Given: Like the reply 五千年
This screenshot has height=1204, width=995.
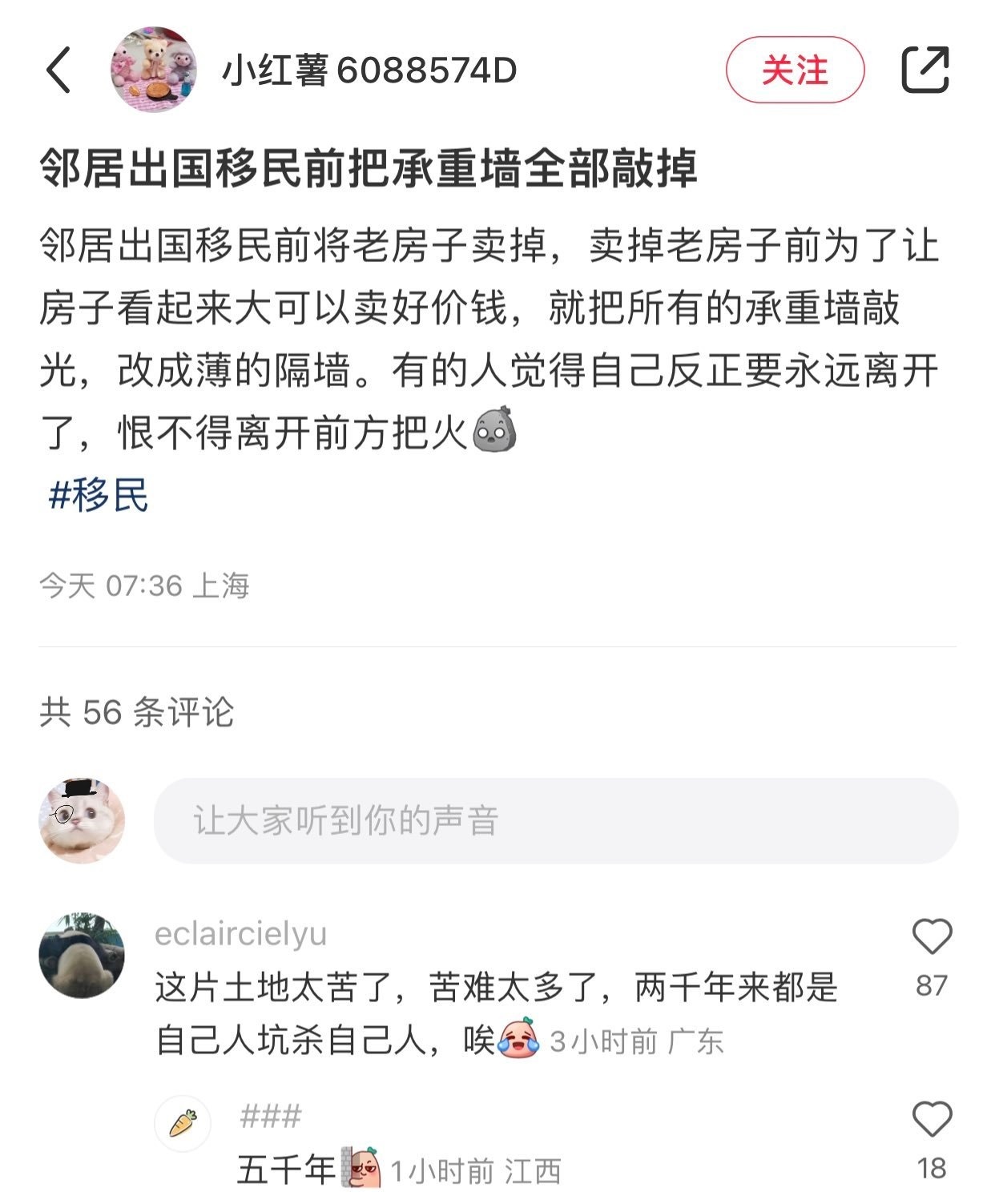Looking at the screenshot, I should coord(931,1120).
